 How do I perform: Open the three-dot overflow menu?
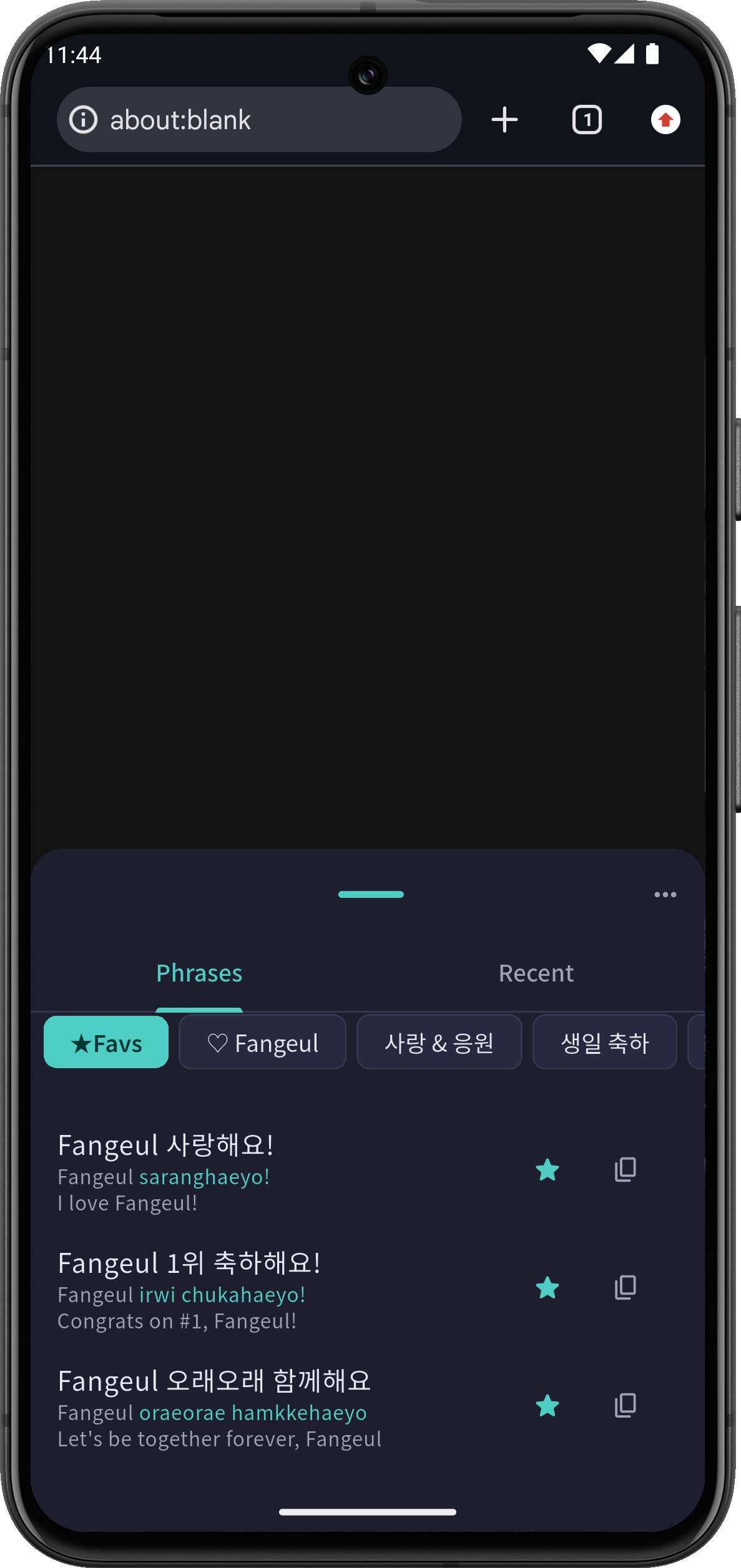(665, 894)
